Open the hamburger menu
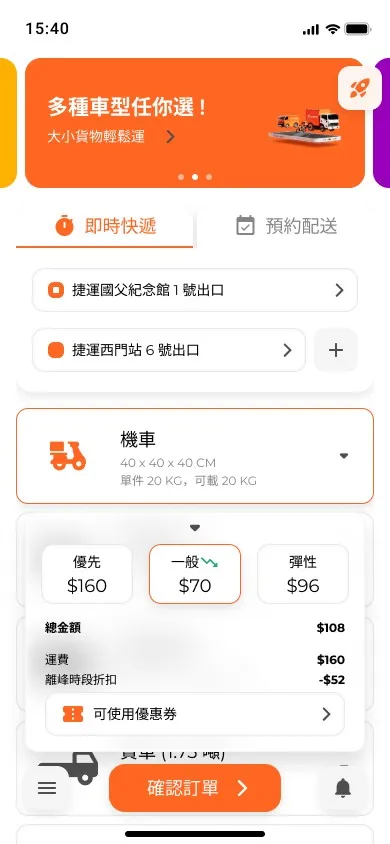Screen dimensions: 390x844 (x=47, y=788)
